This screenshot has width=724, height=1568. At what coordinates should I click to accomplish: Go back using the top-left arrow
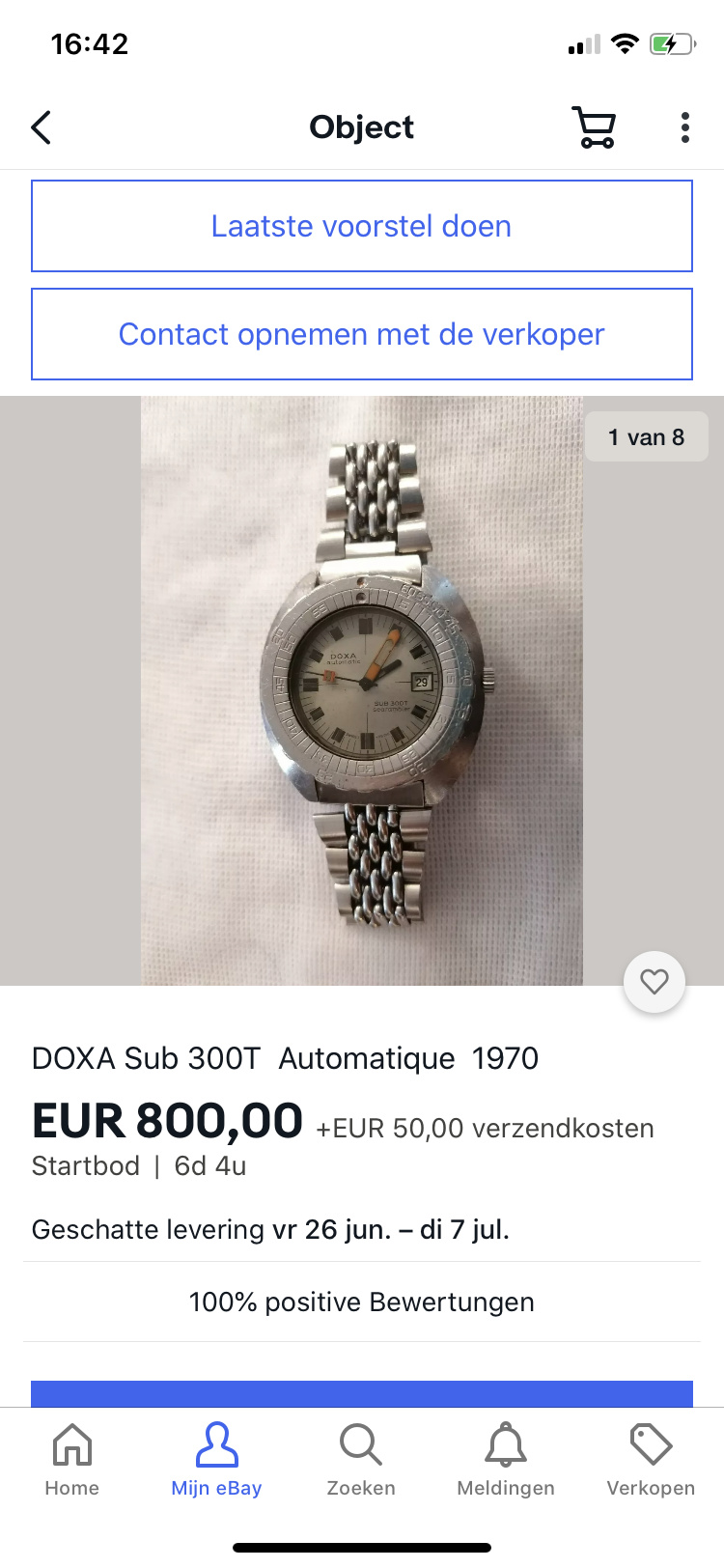click(41, 127)
